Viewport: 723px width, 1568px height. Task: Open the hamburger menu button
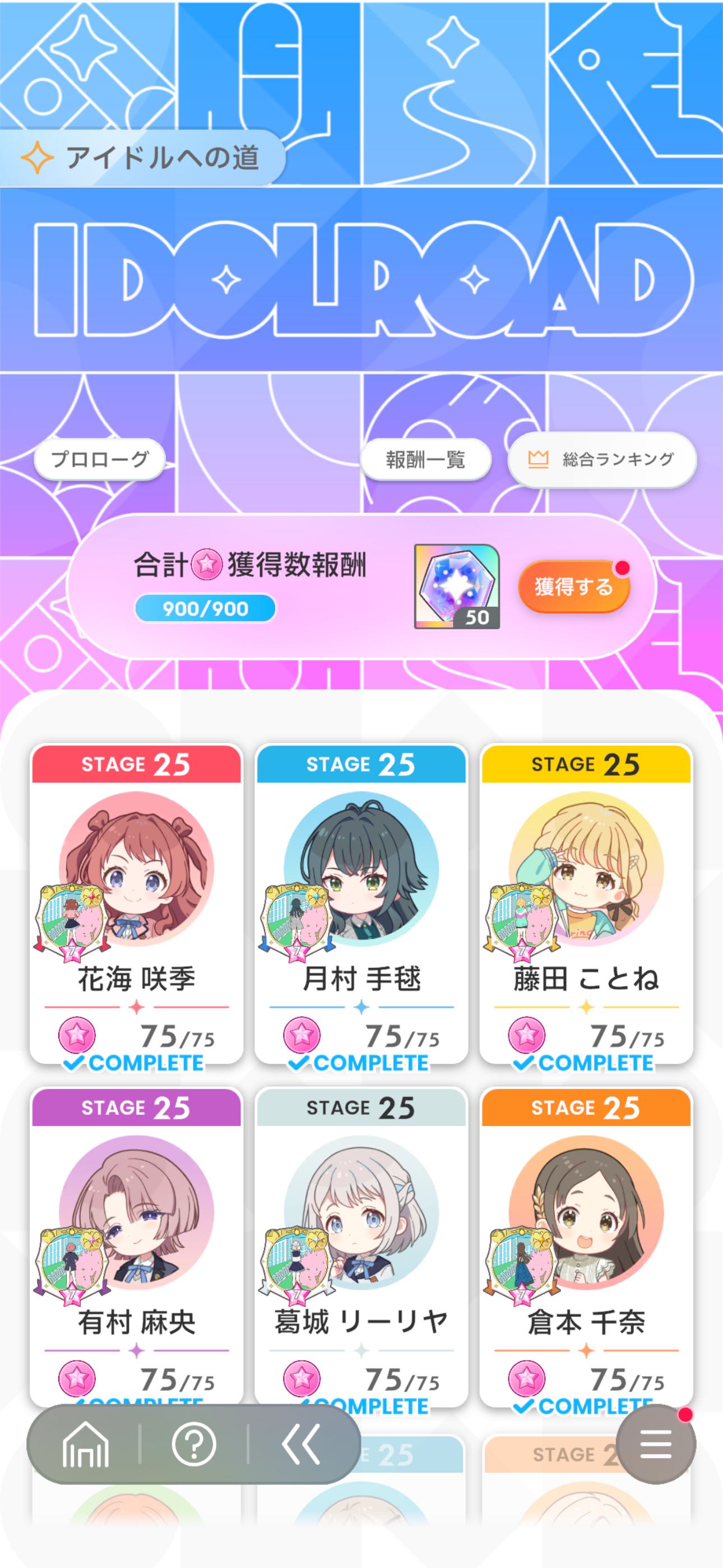pos(655,1444)
